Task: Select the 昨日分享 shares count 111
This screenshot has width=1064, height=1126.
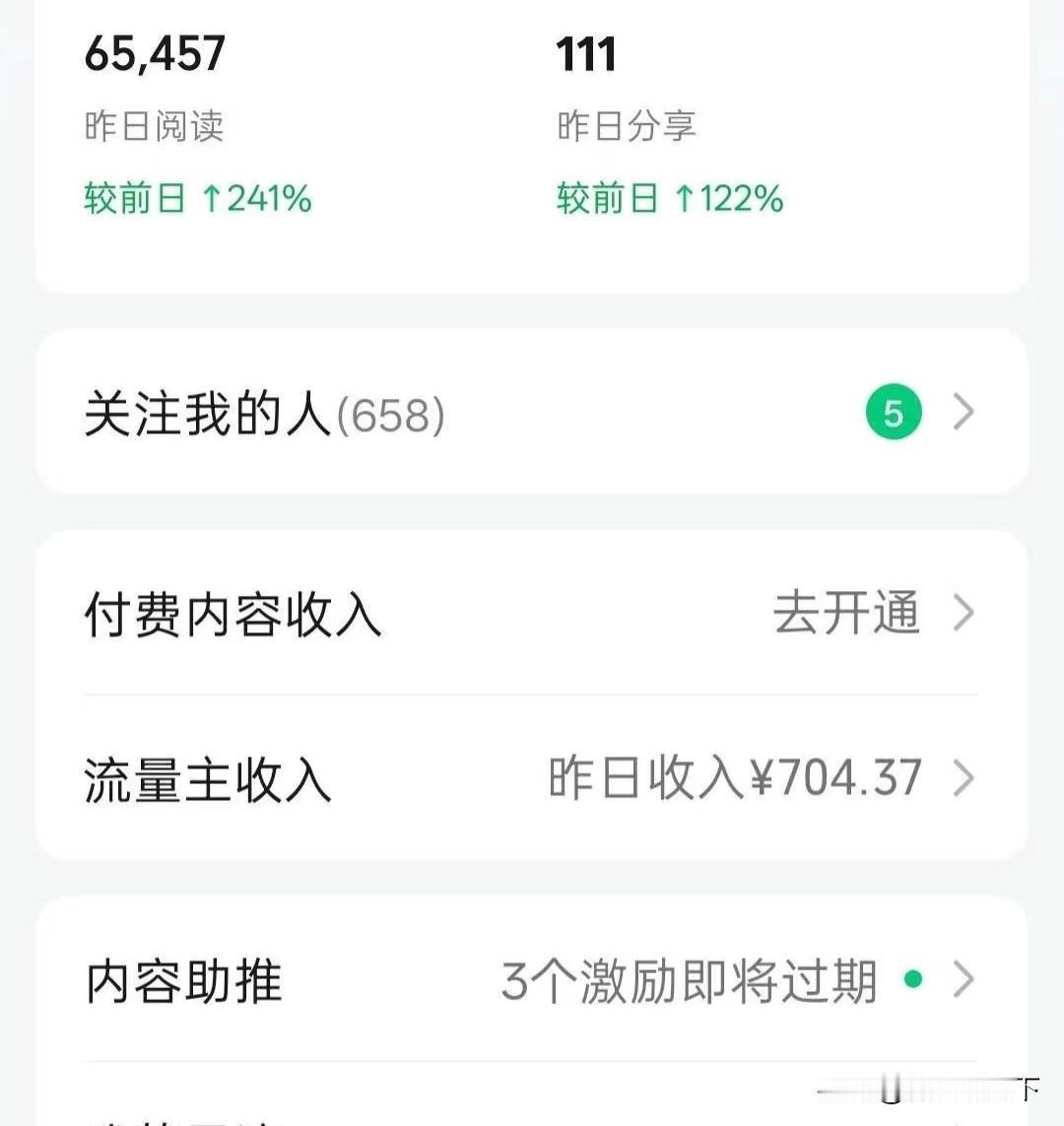Action: coord(587,55)
